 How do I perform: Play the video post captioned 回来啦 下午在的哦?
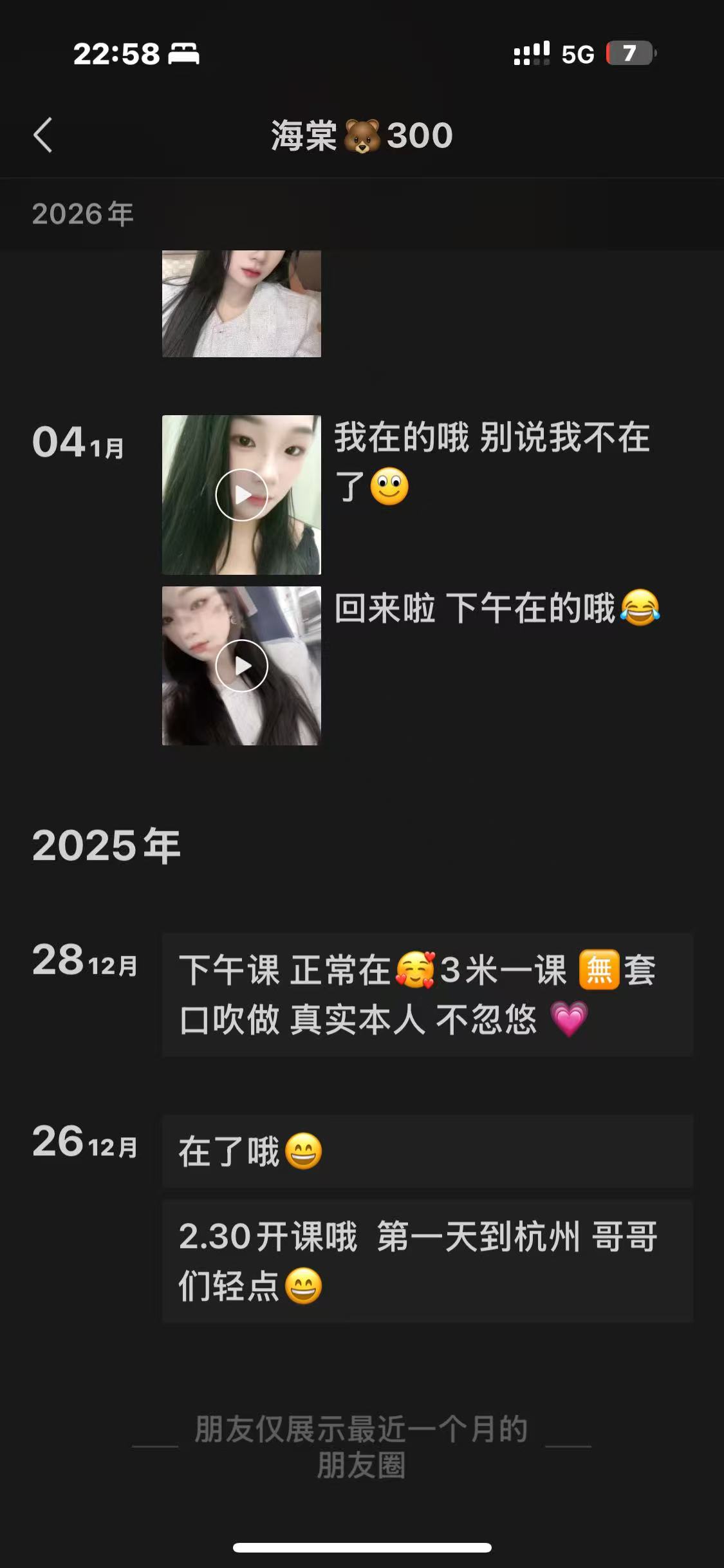point(241,666)
